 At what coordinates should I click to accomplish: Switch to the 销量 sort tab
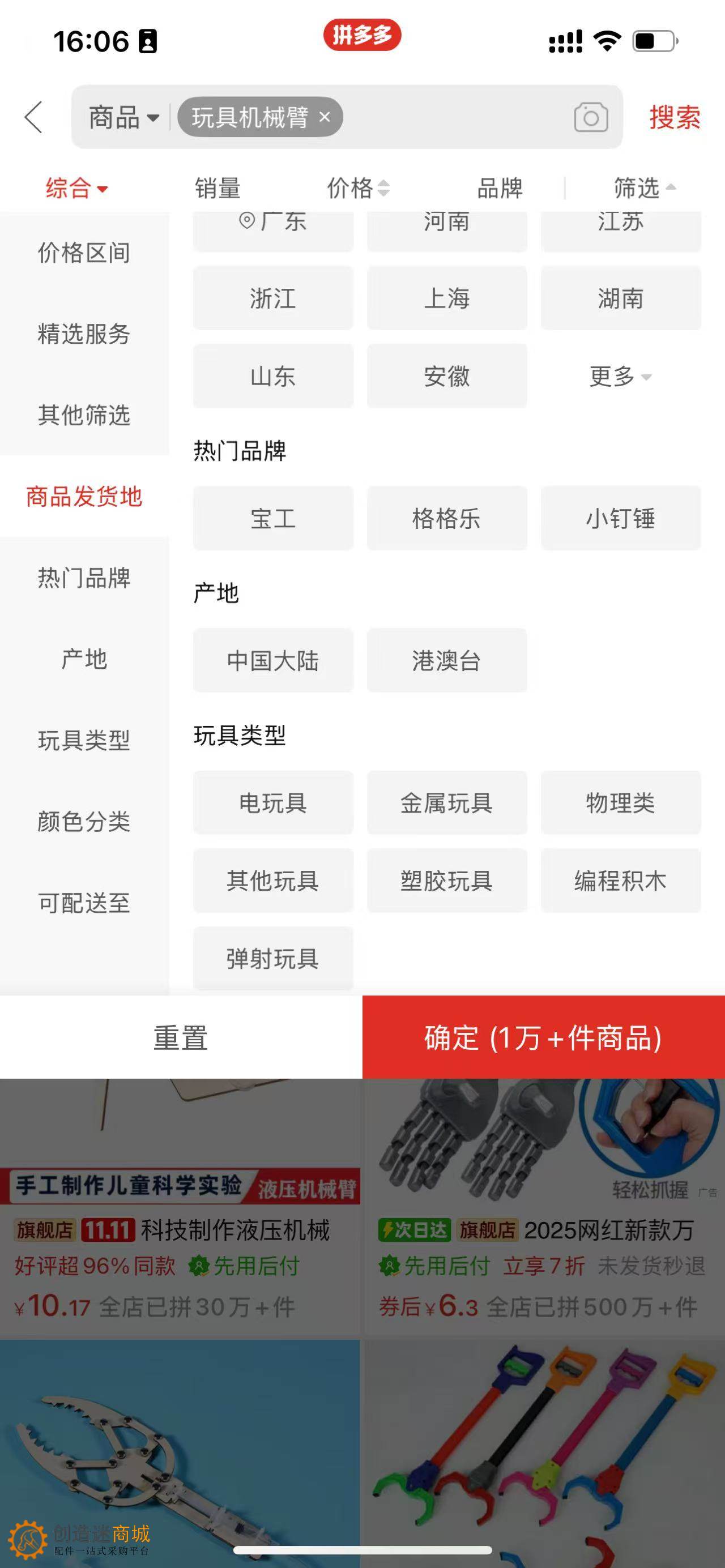tap(217, 189)
